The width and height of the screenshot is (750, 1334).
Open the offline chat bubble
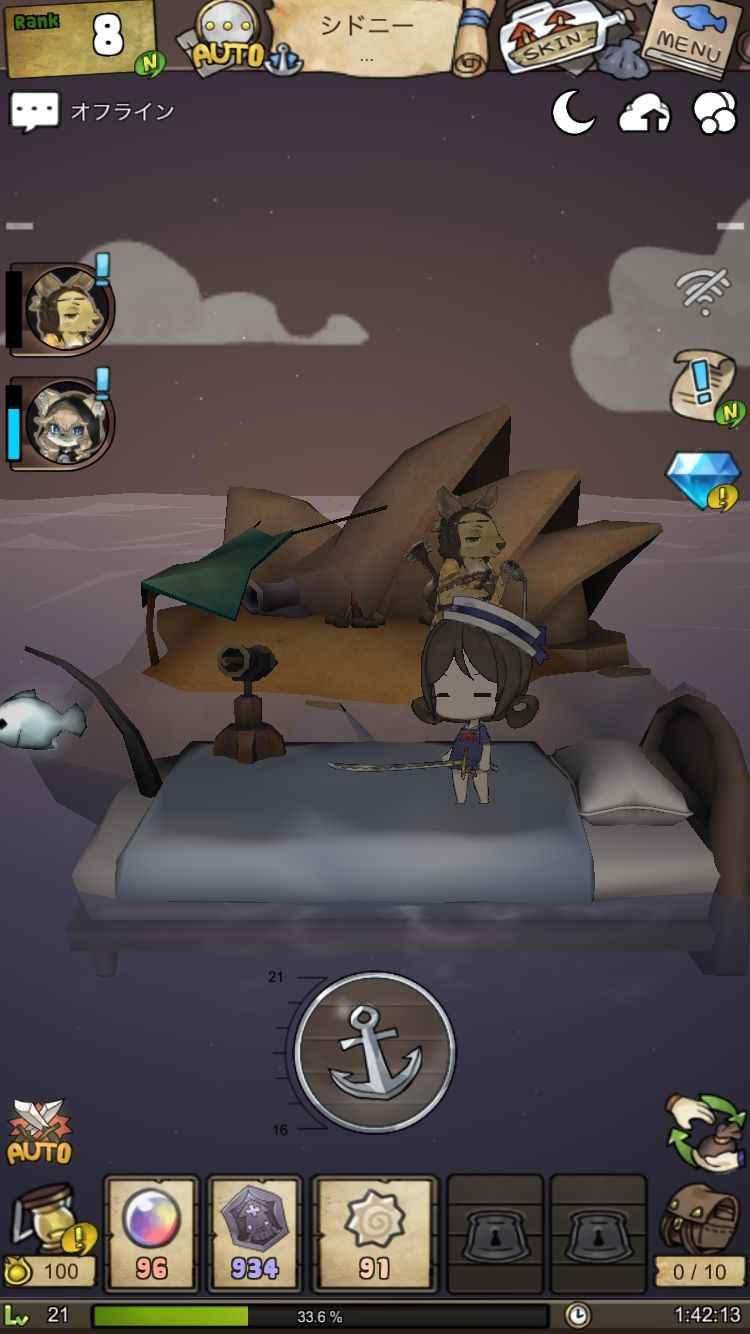click(x=35, y=112)
